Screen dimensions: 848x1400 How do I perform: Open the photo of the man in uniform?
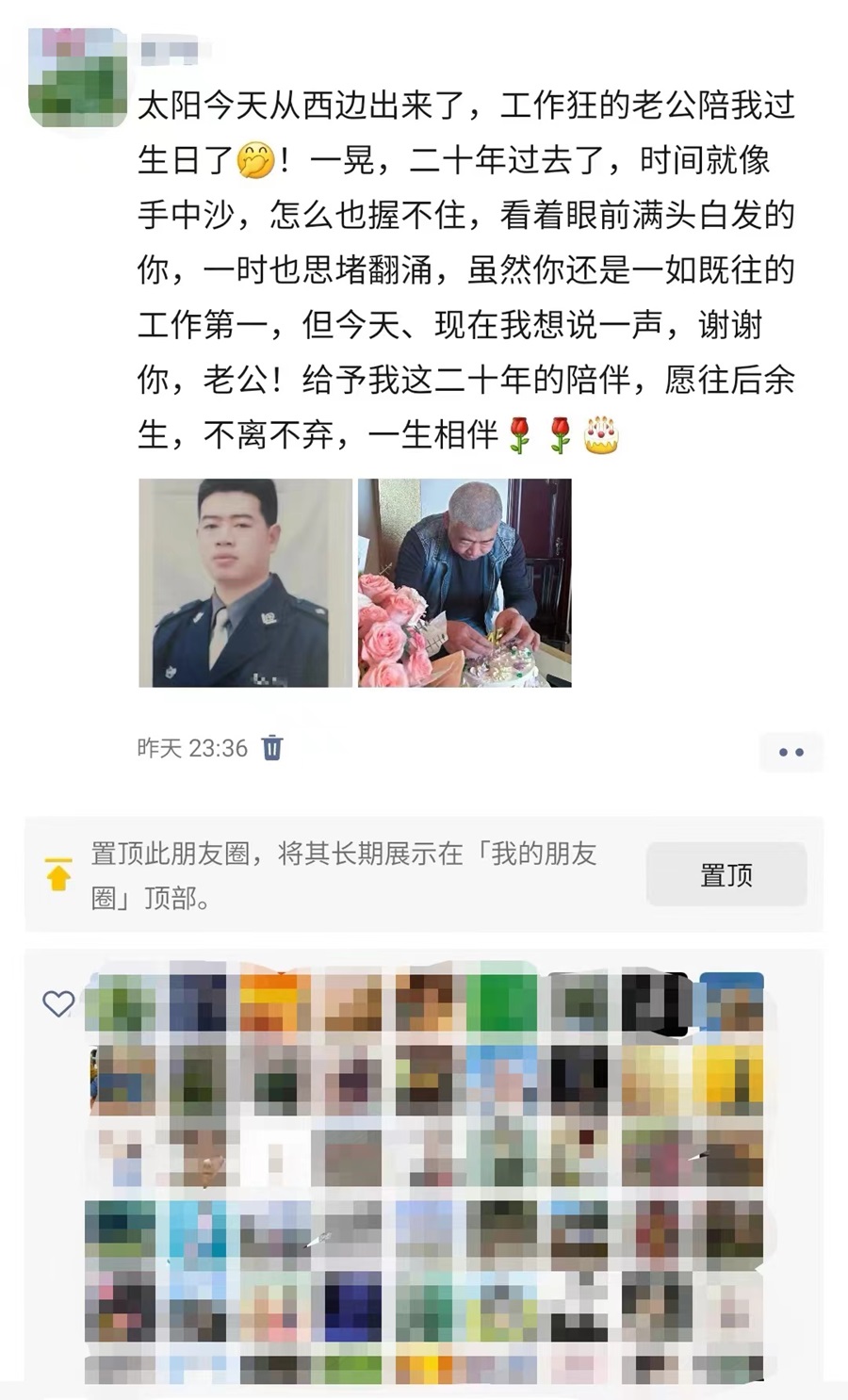point(245,582)
